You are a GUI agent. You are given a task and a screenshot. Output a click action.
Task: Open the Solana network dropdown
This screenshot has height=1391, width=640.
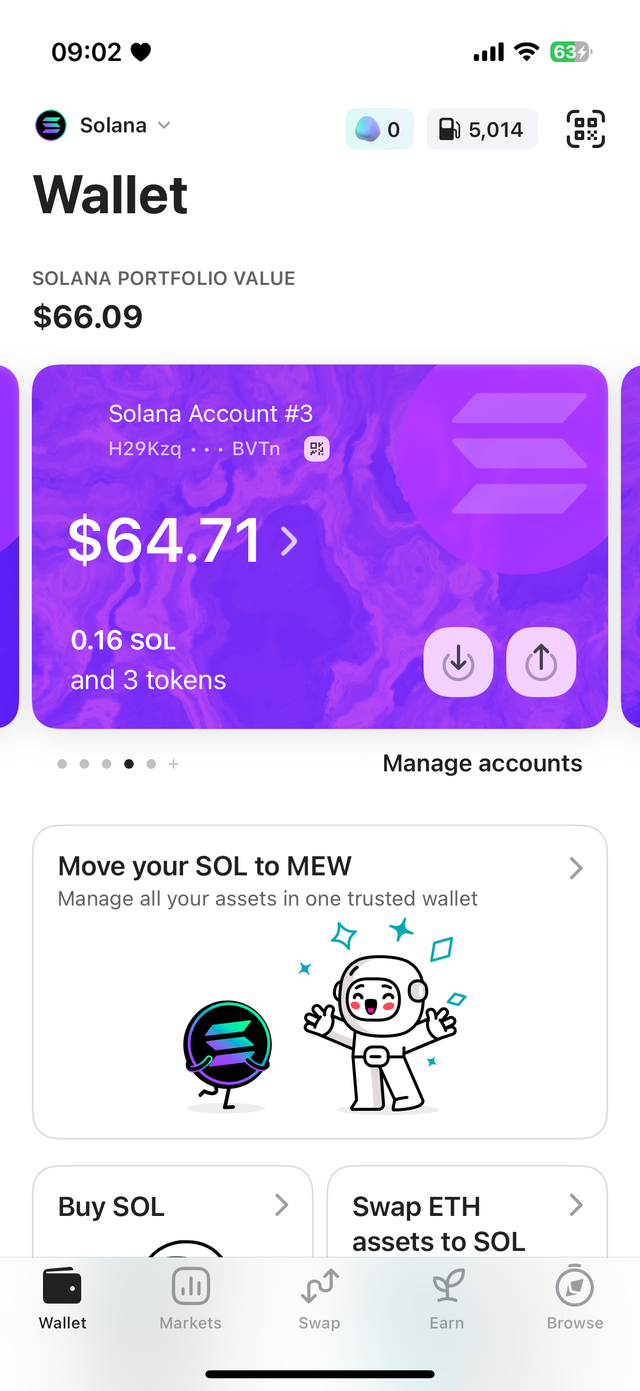(x=103, y=126)
